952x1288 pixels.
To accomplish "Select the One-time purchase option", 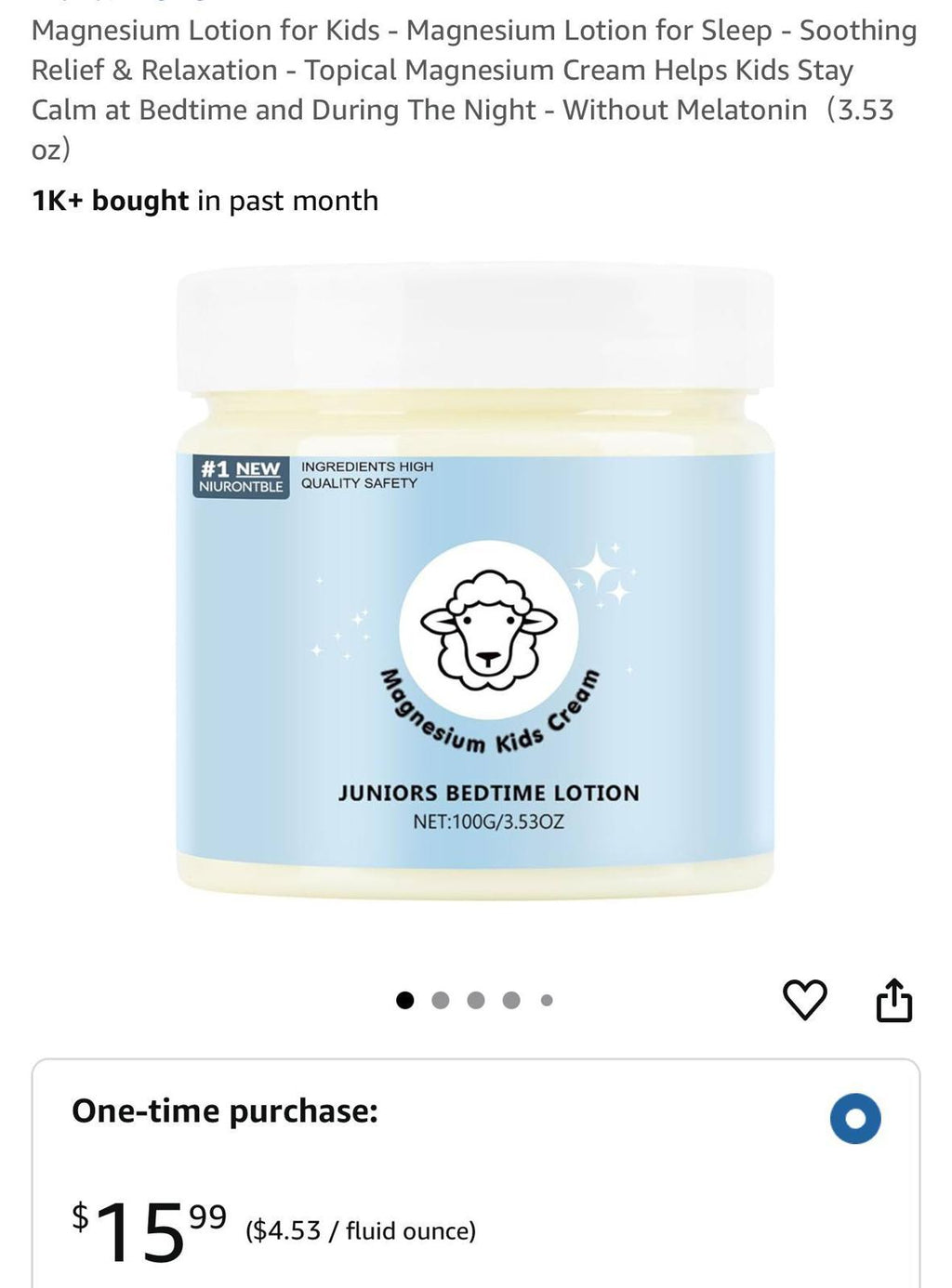I will click(854, 1118).
